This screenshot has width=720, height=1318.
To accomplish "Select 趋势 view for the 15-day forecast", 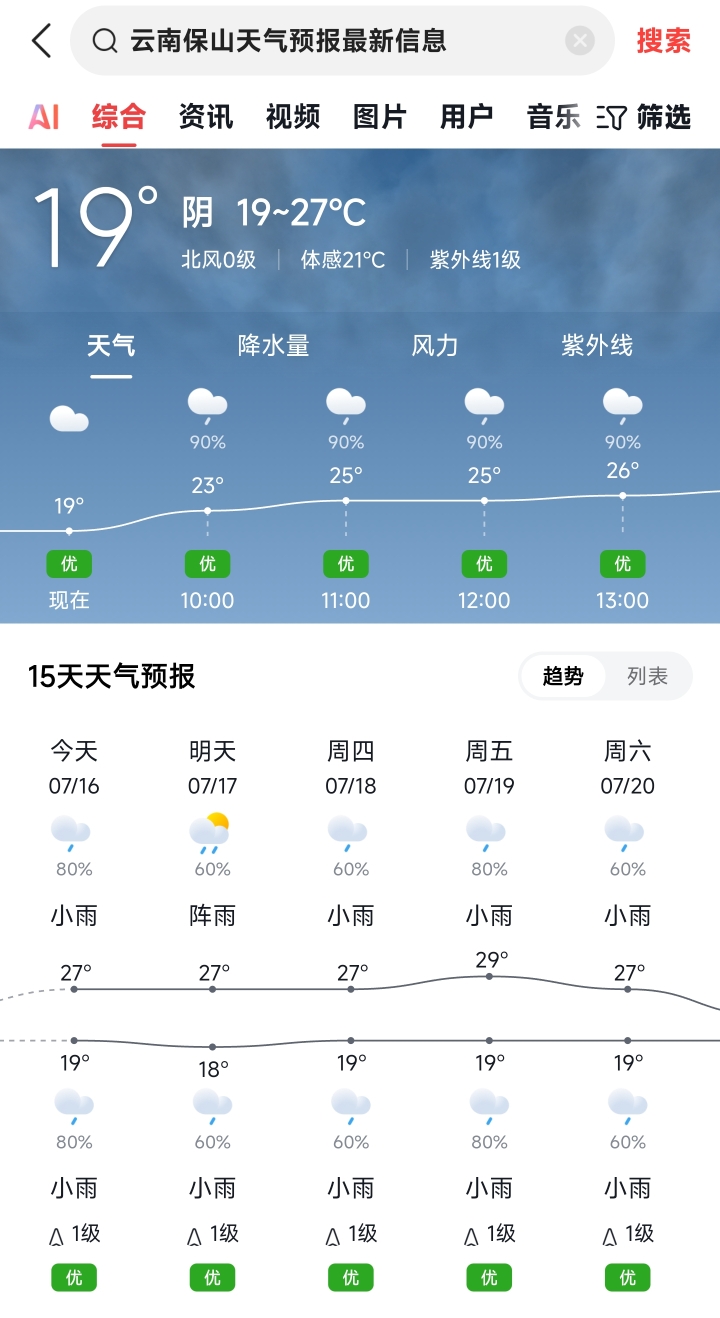I will pyautogui.click(x=563, y=677).
